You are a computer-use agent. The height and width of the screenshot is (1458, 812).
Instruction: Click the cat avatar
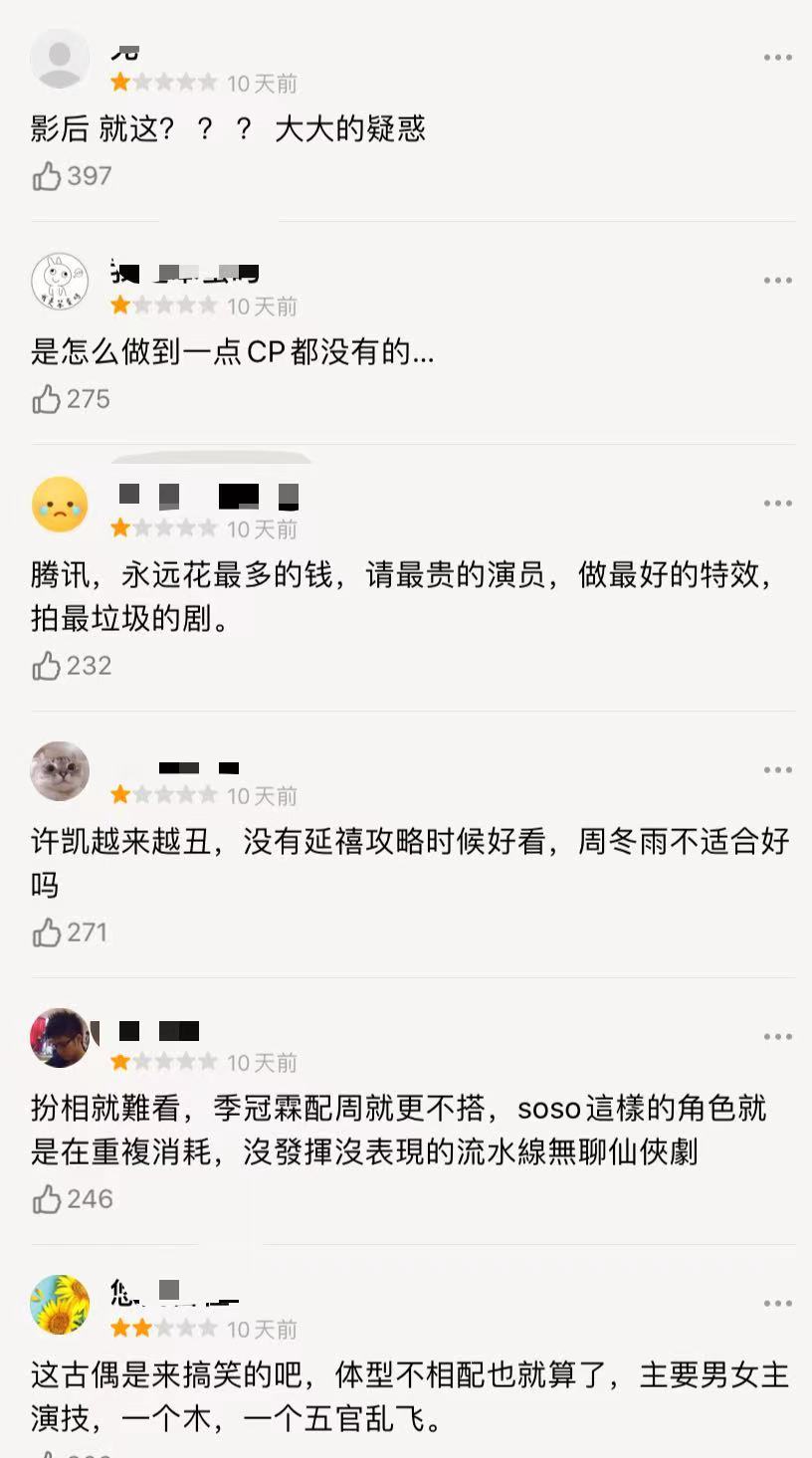(60, 770)
